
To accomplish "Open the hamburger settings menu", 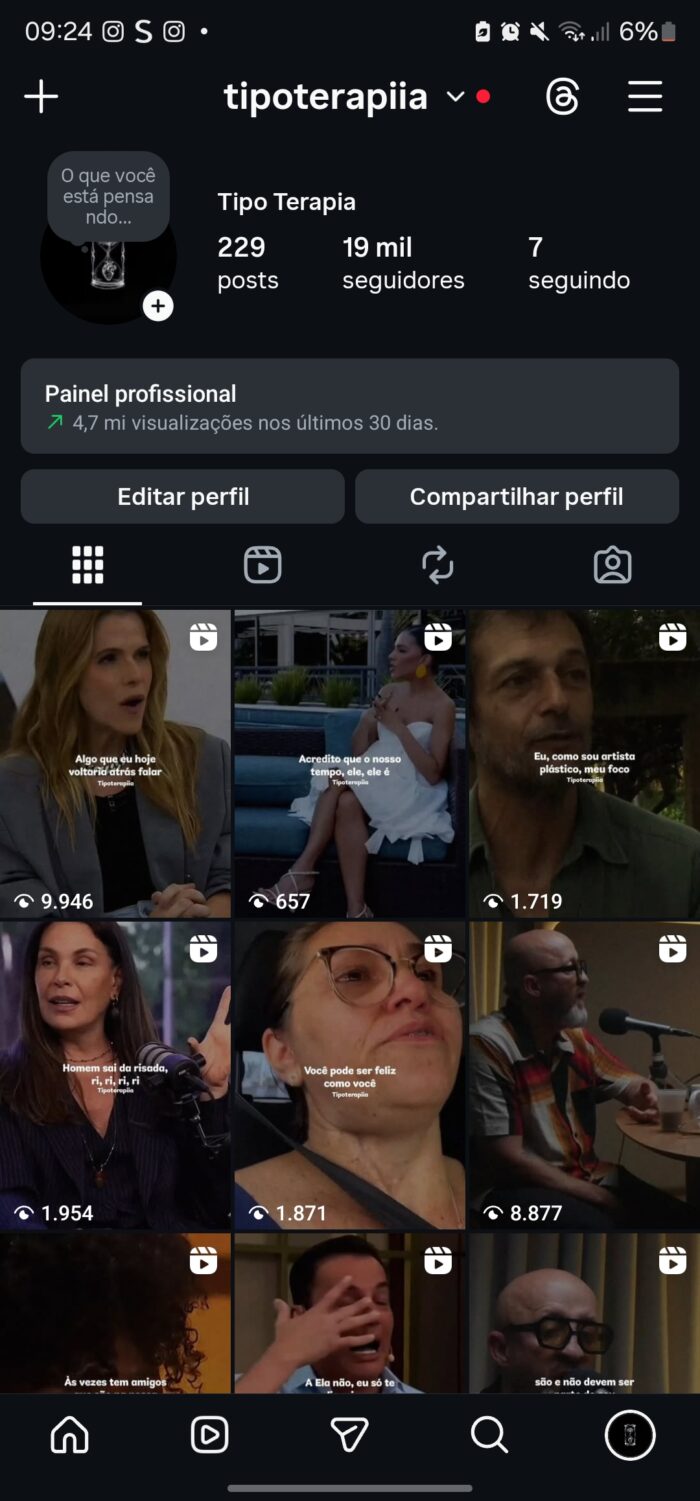I will pyautogui.click(x=645, y=97).
